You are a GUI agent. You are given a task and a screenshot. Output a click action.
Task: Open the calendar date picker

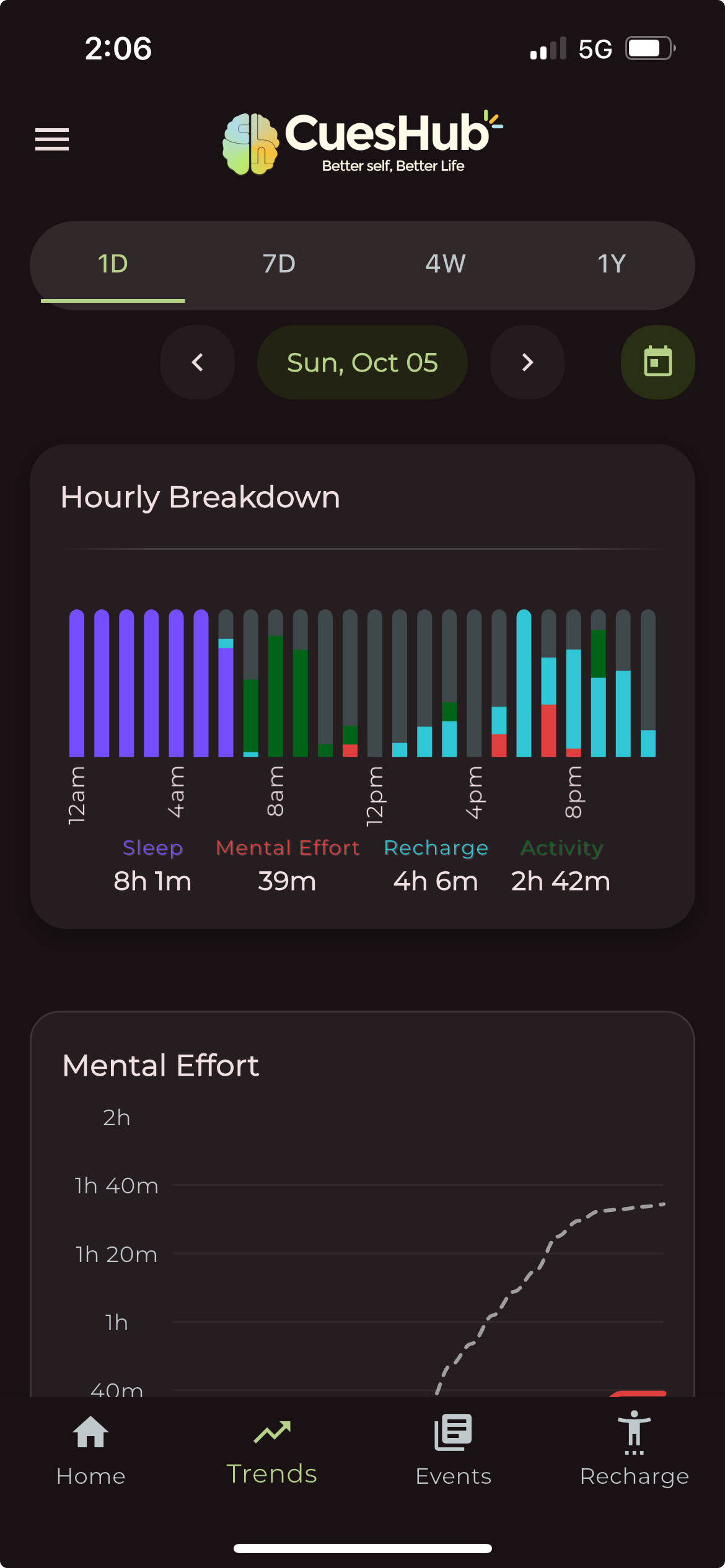[x=657, y=362]
